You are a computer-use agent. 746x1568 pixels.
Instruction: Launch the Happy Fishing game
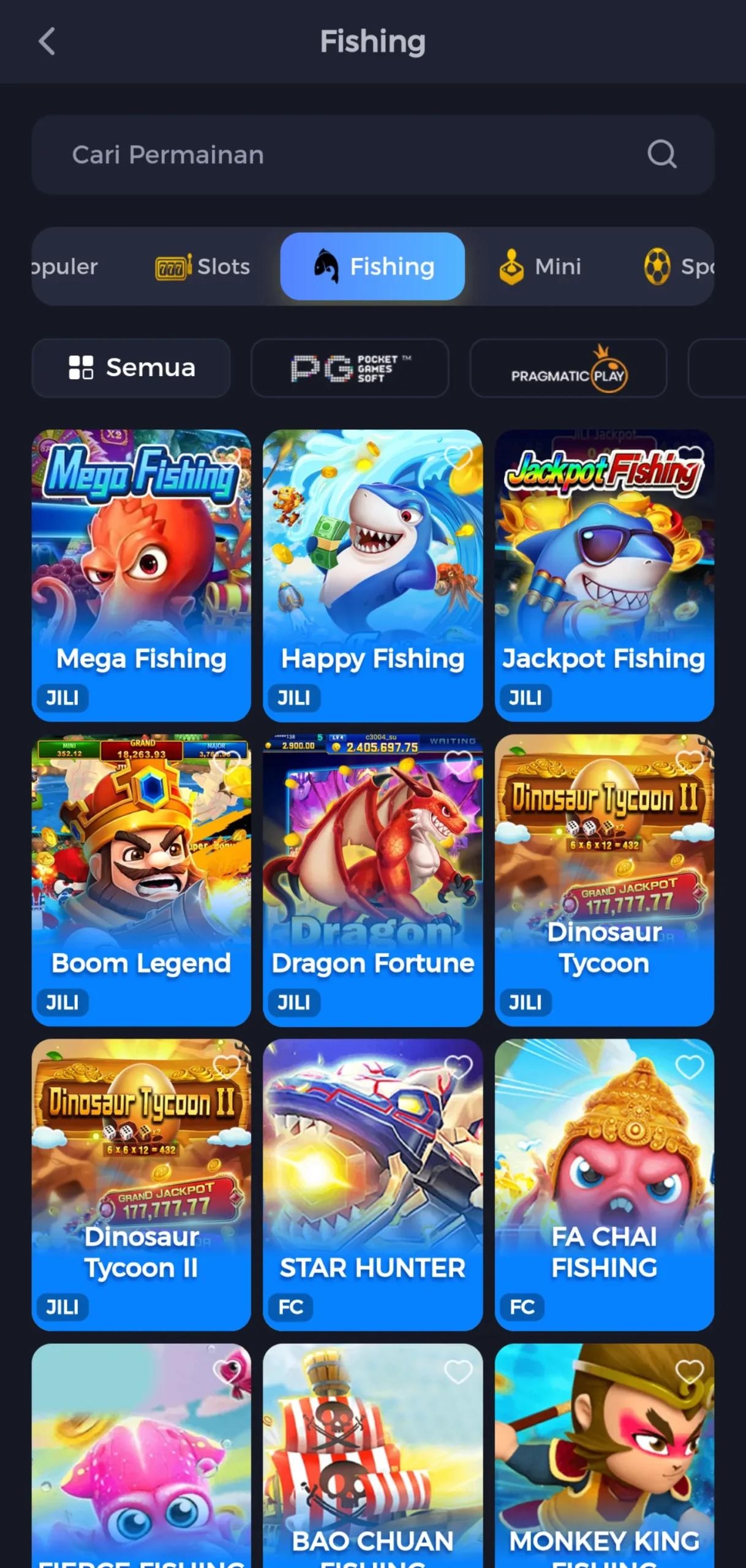372,575
